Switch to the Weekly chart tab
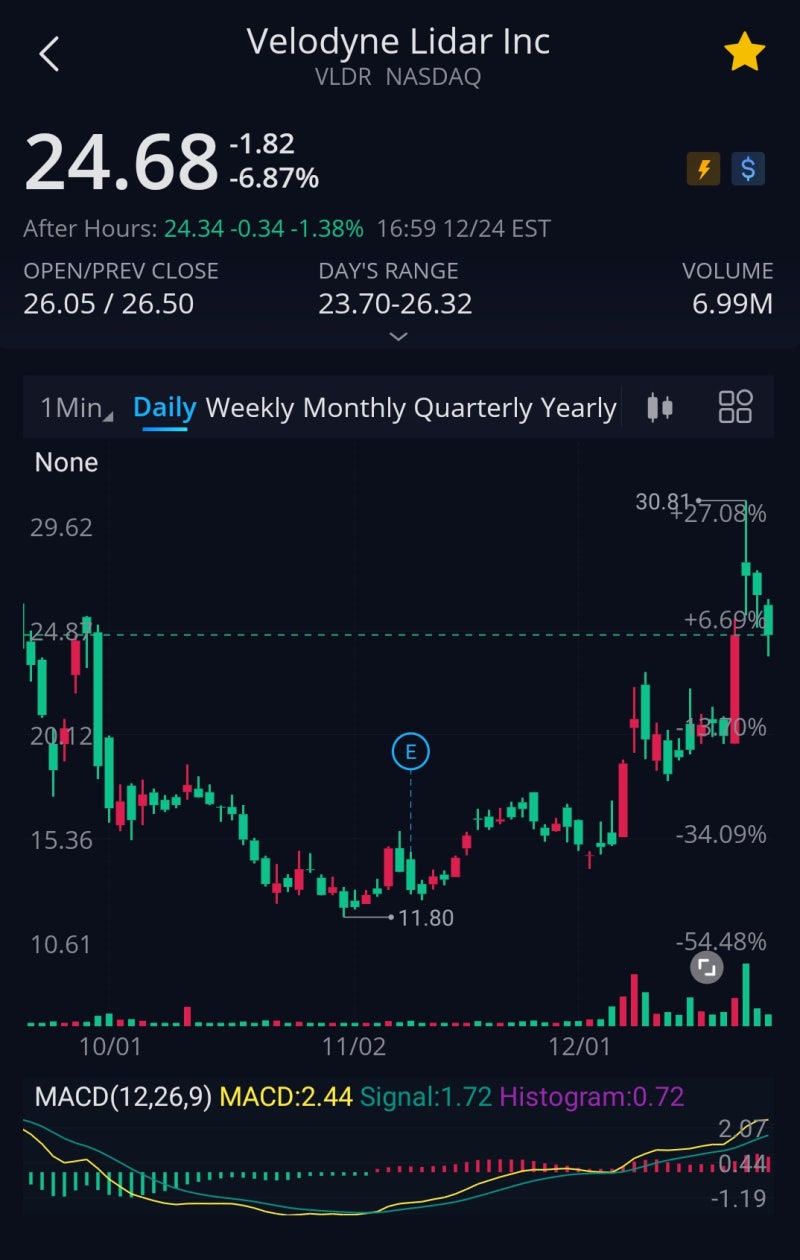Screen dimensions: 800x1260 click(249, 407)
